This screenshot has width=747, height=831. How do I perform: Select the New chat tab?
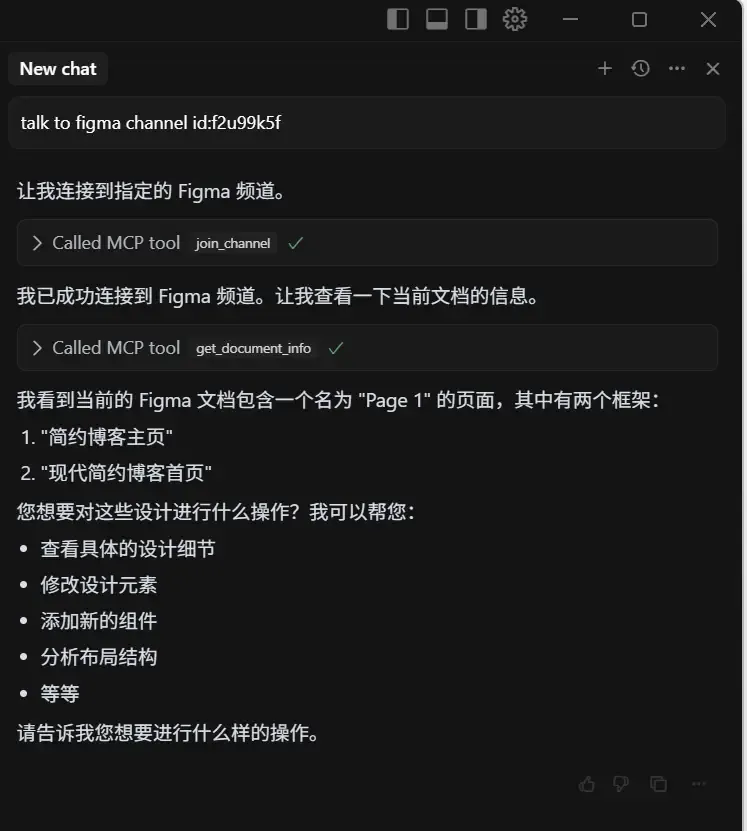[58, 68]
